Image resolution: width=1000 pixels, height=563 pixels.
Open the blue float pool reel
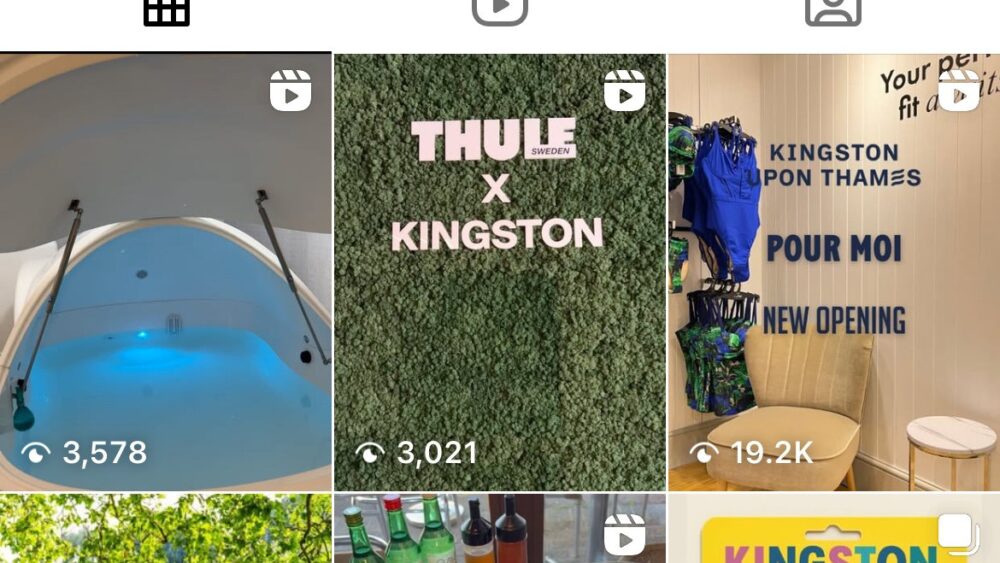click(165, 272)
